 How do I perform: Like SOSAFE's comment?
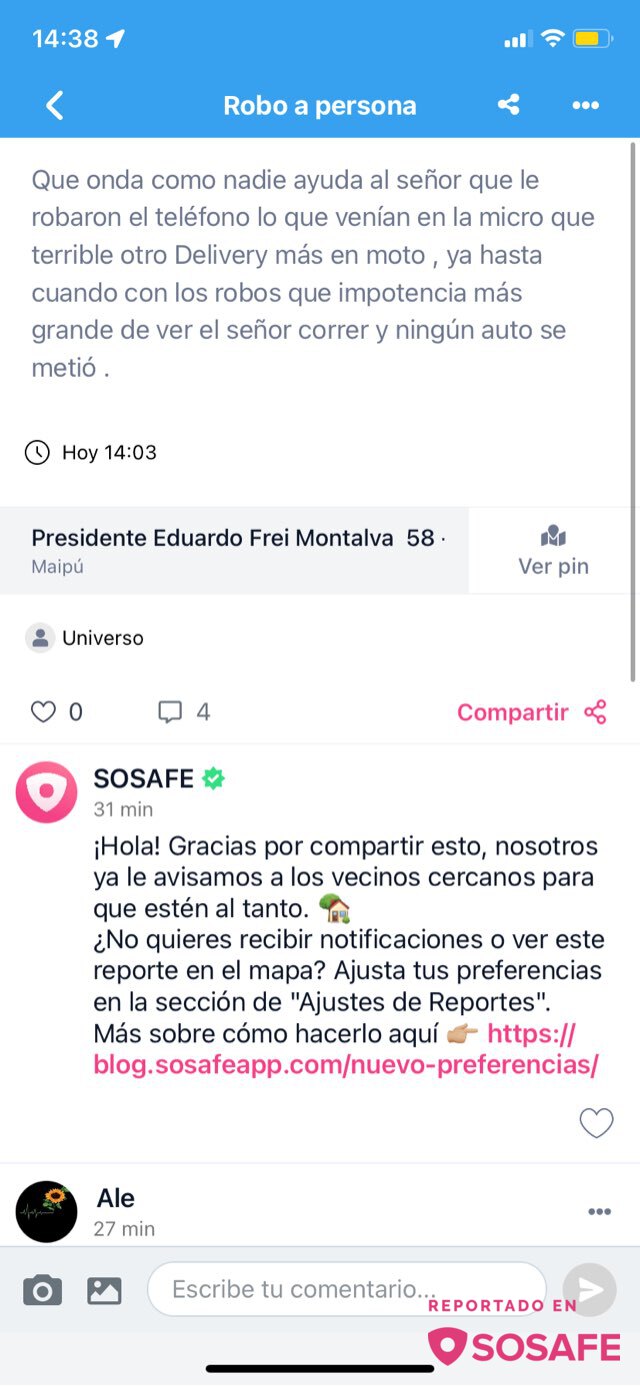(596, 1124)
